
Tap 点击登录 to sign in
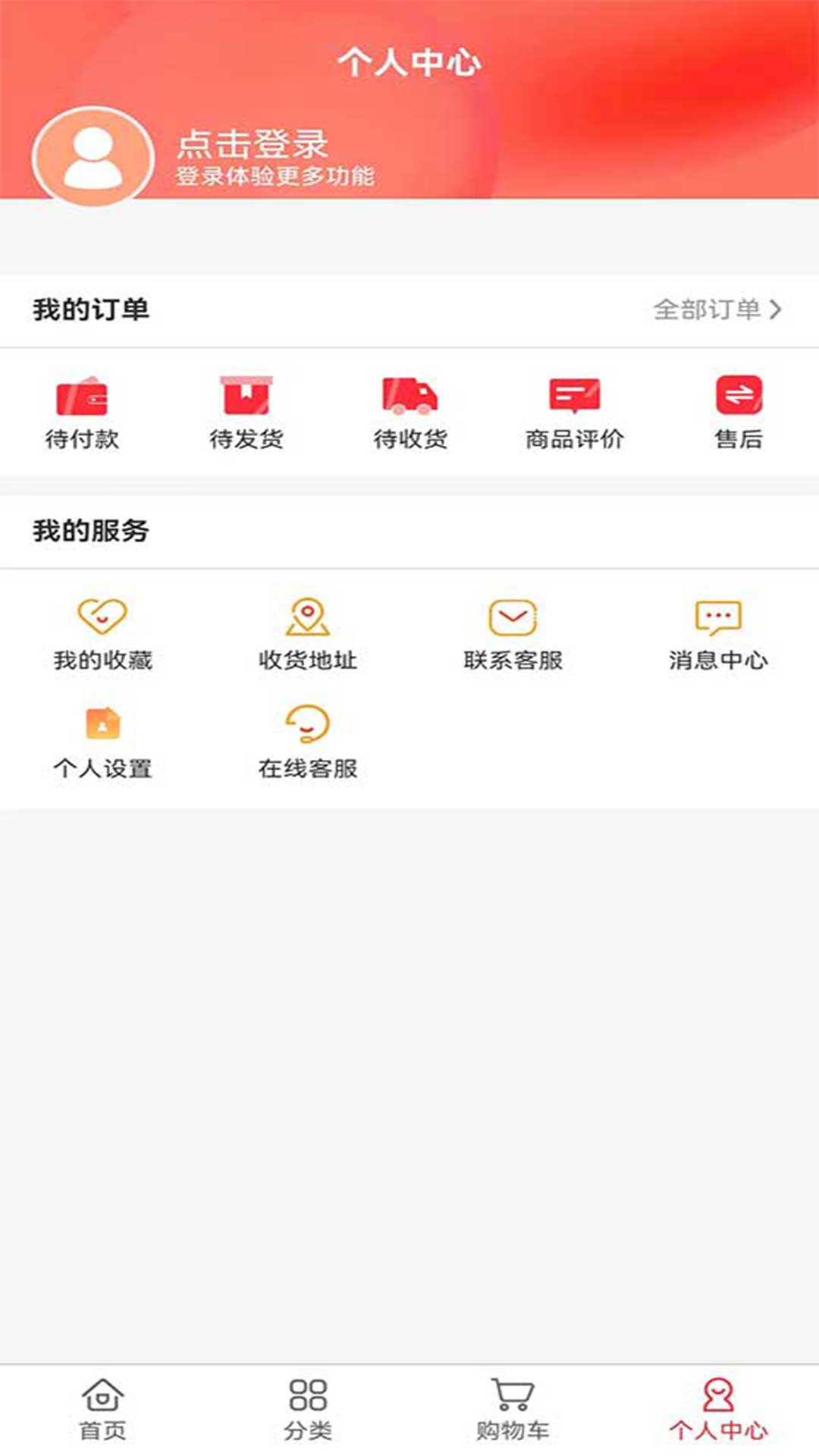point(253,144)
